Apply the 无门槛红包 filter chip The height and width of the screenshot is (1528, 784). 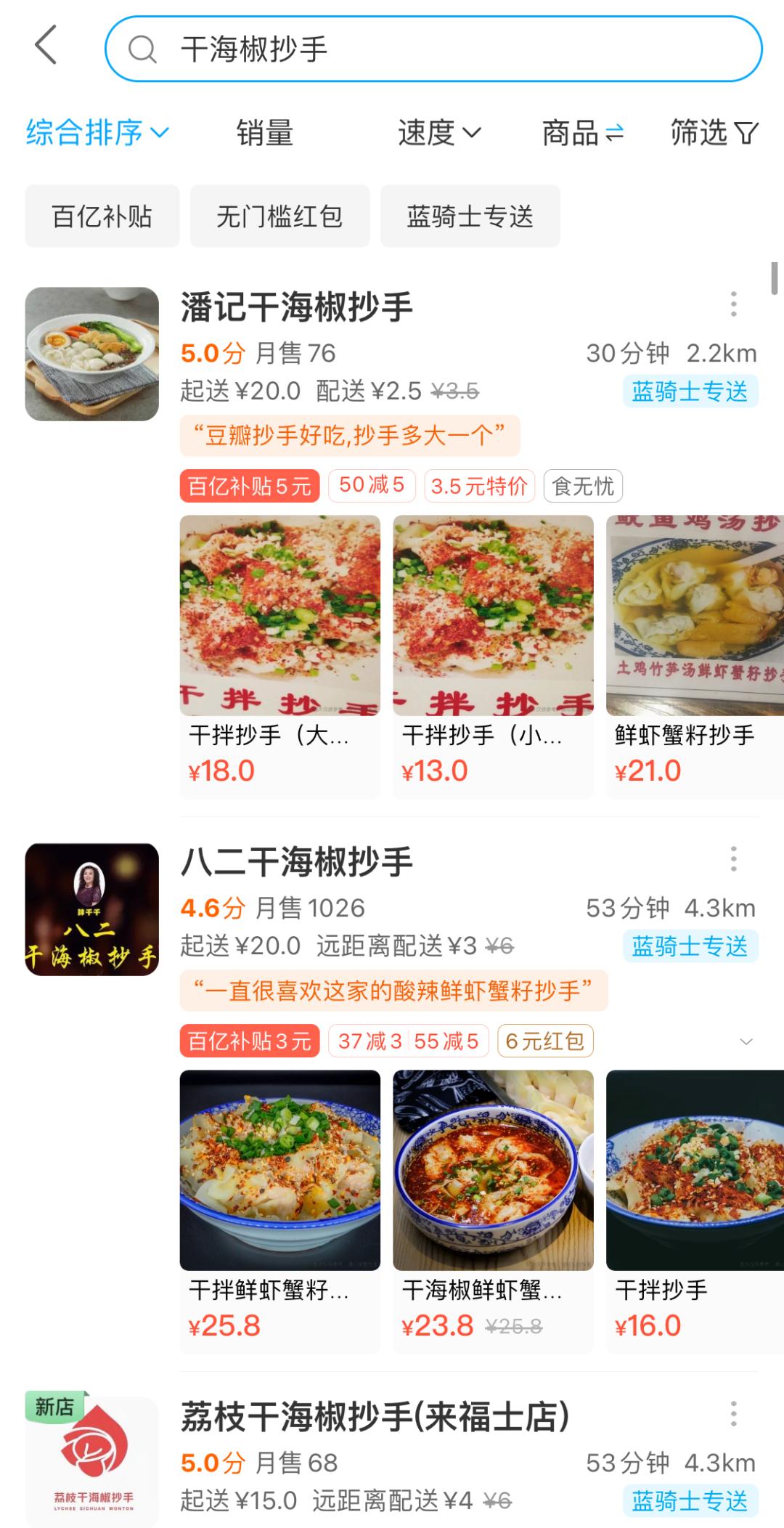pos(279,216)
